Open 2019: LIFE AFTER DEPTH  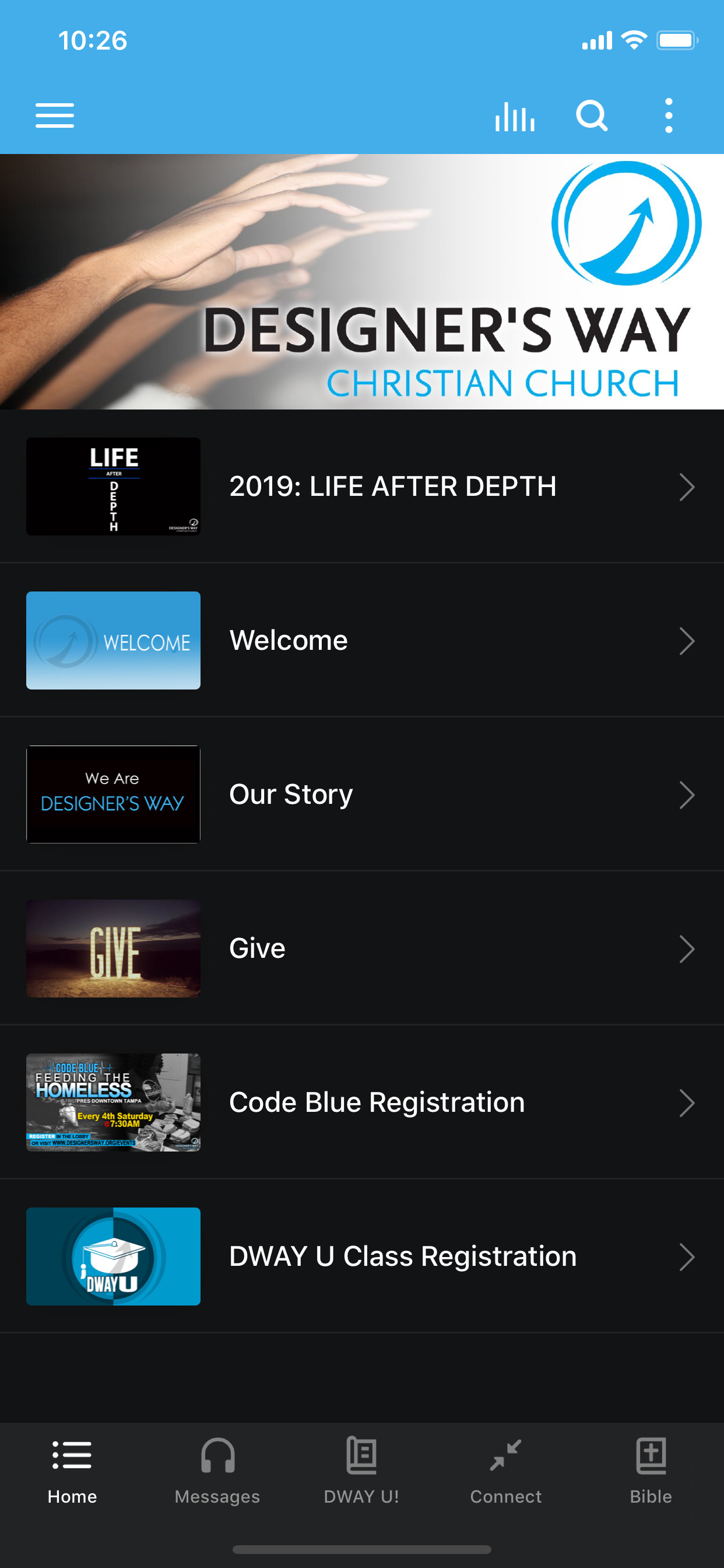click(362, 487)
